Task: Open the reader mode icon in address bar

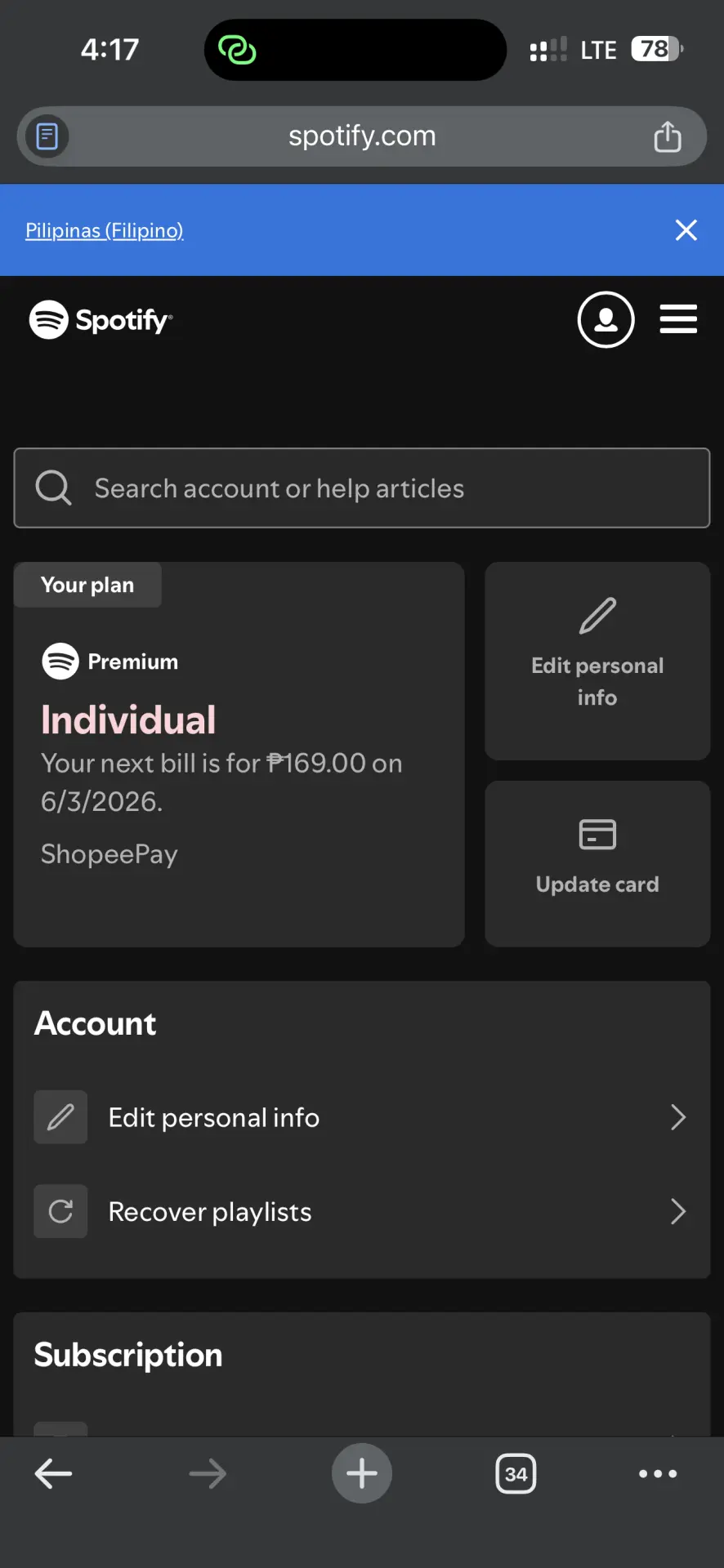Action: (x=47, y=136)
